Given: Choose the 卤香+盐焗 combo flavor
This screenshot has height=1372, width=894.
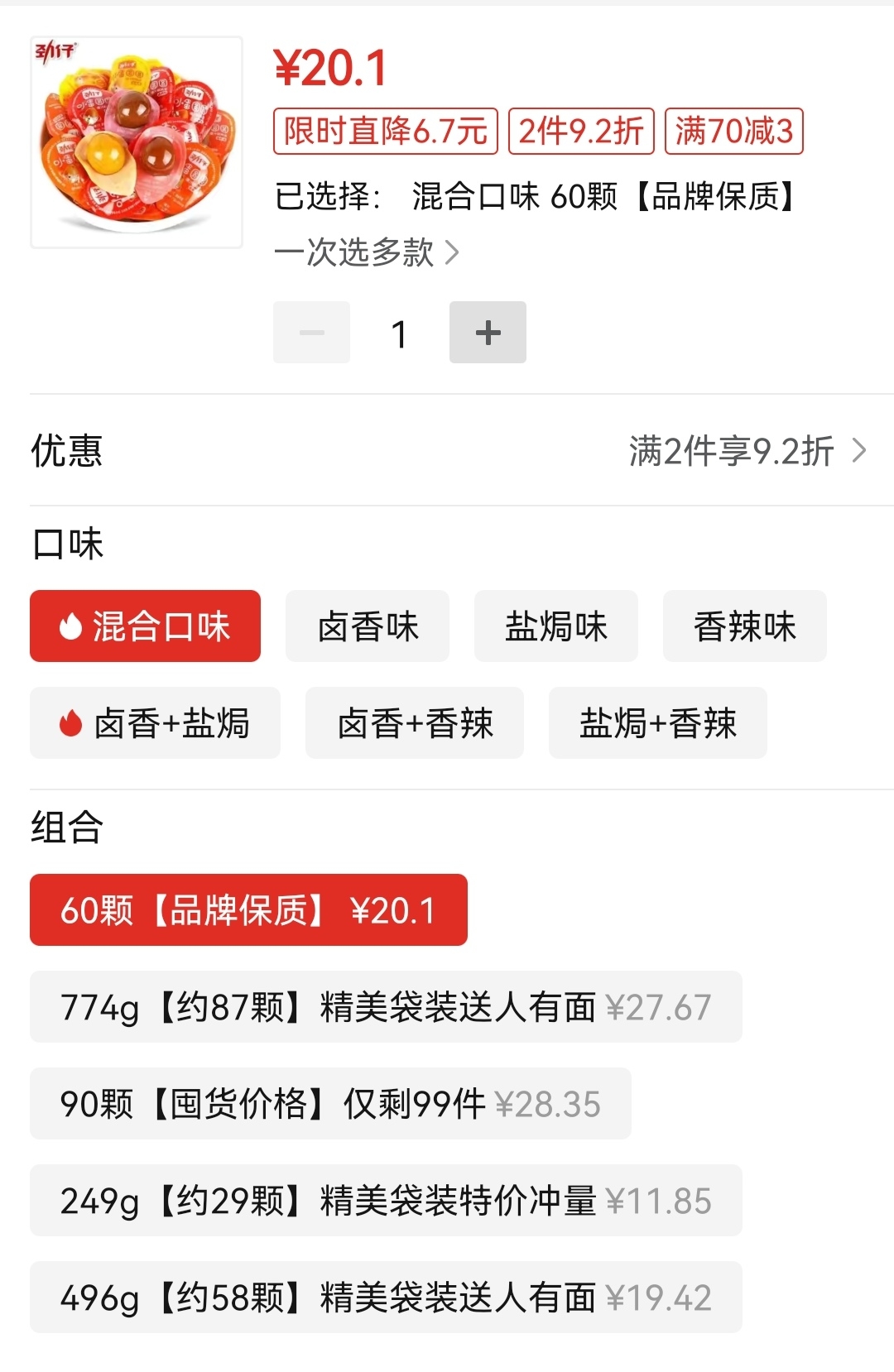Looking at the screenshot, I should coord(155,723).
